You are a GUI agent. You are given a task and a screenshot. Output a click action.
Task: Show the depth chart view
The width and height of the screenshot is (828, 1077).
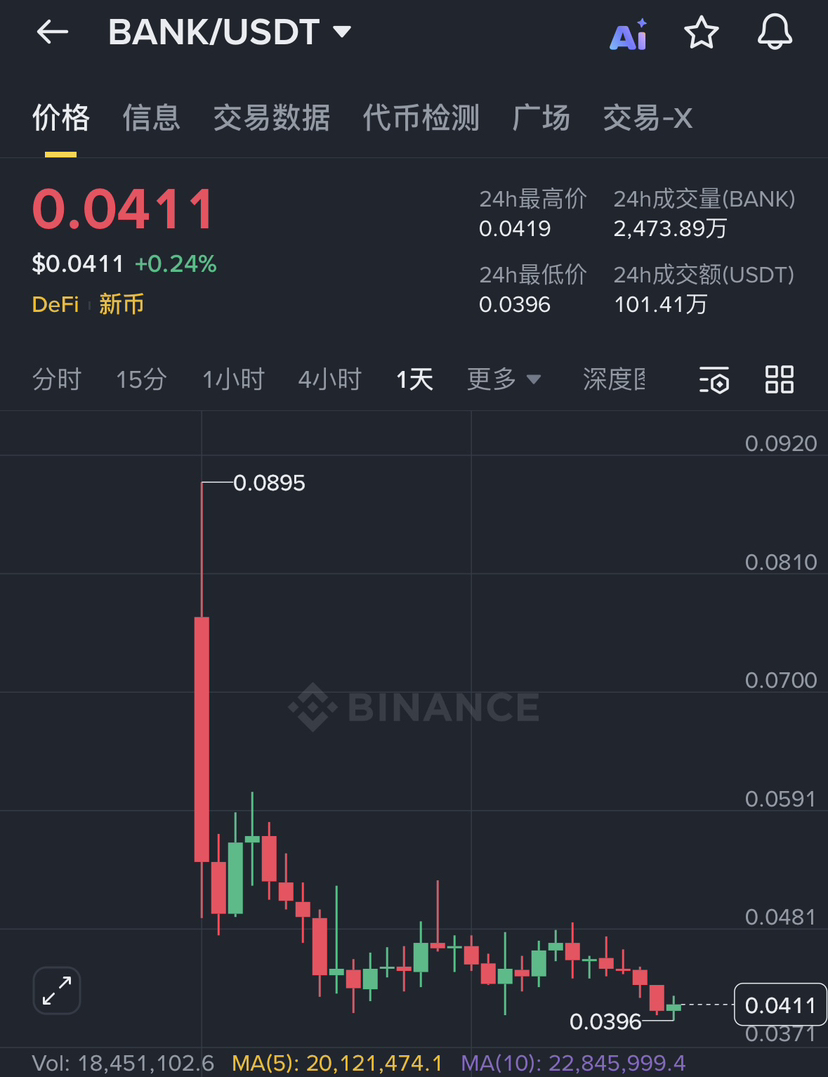[613, 380]
